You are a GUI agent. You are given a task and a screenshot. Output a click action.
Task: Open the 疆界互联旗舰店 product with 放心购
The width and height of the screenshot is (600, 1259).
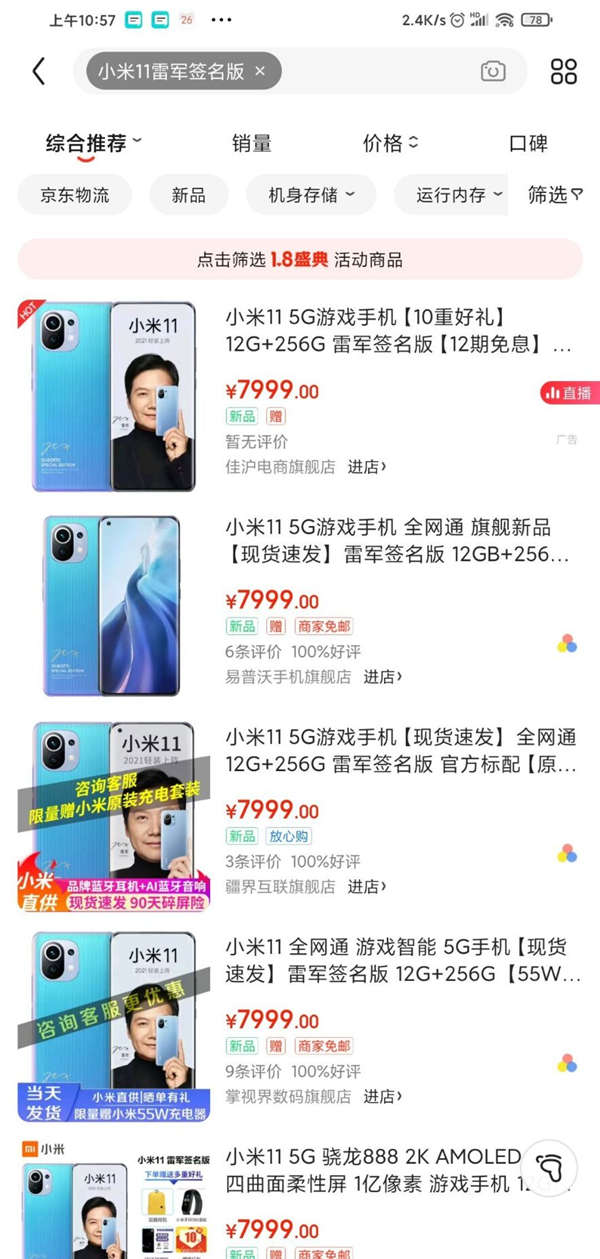(x=400, y=752)
